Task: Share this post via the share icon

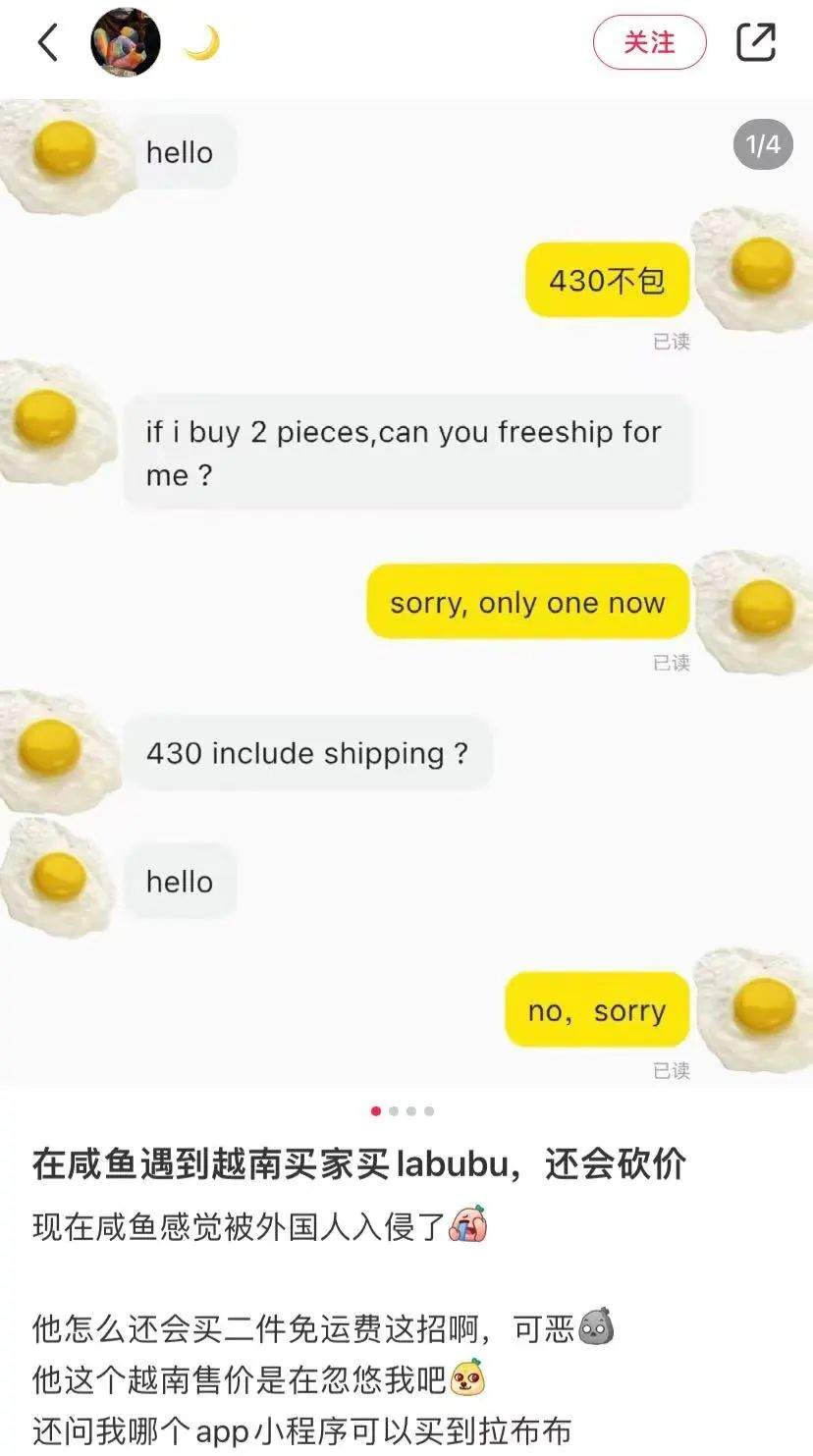Action: tap(755, 42)
